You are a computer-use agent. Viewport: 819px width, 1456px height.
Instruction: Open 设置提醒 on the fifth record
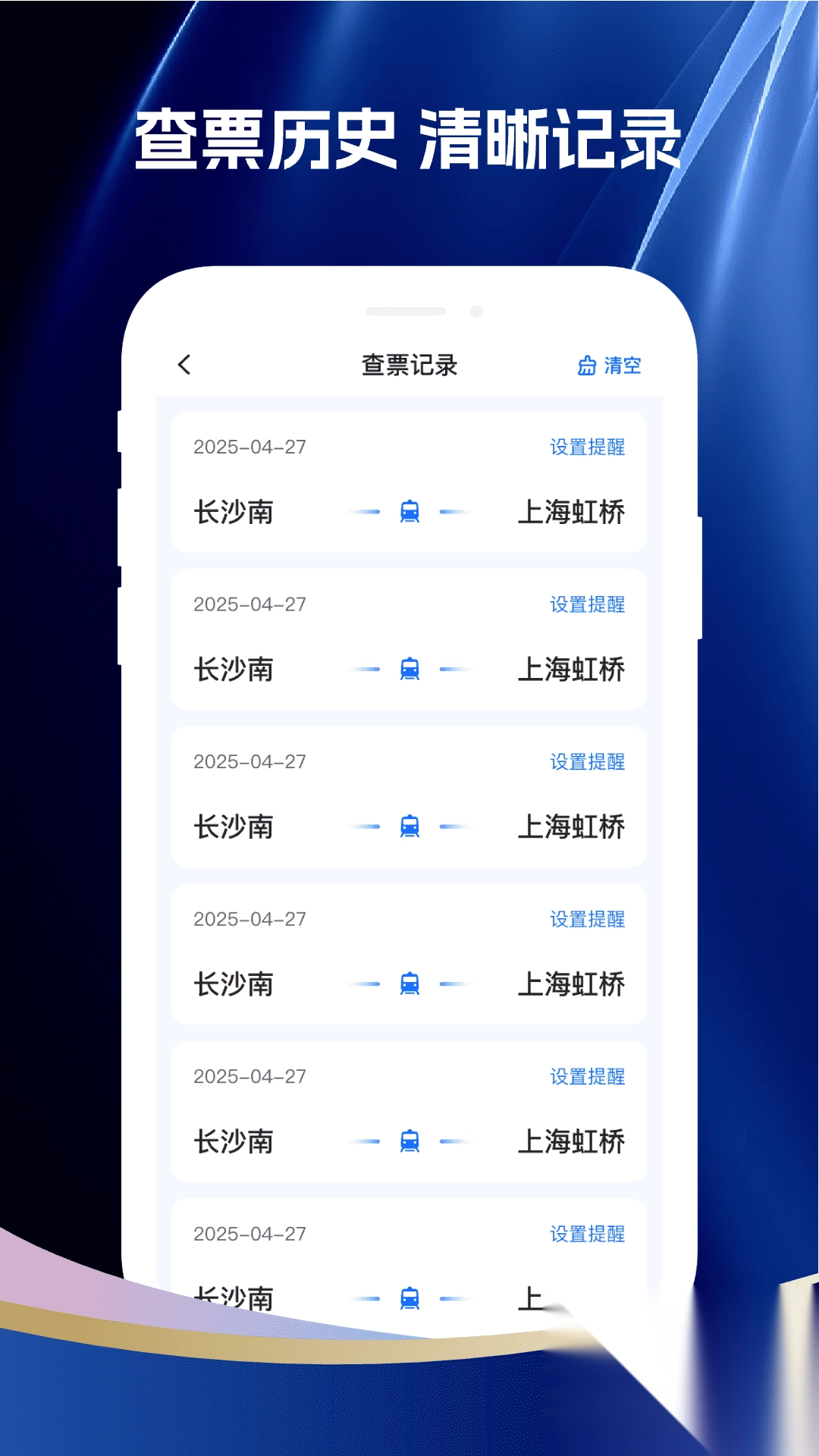click(x=588, y=1075)
